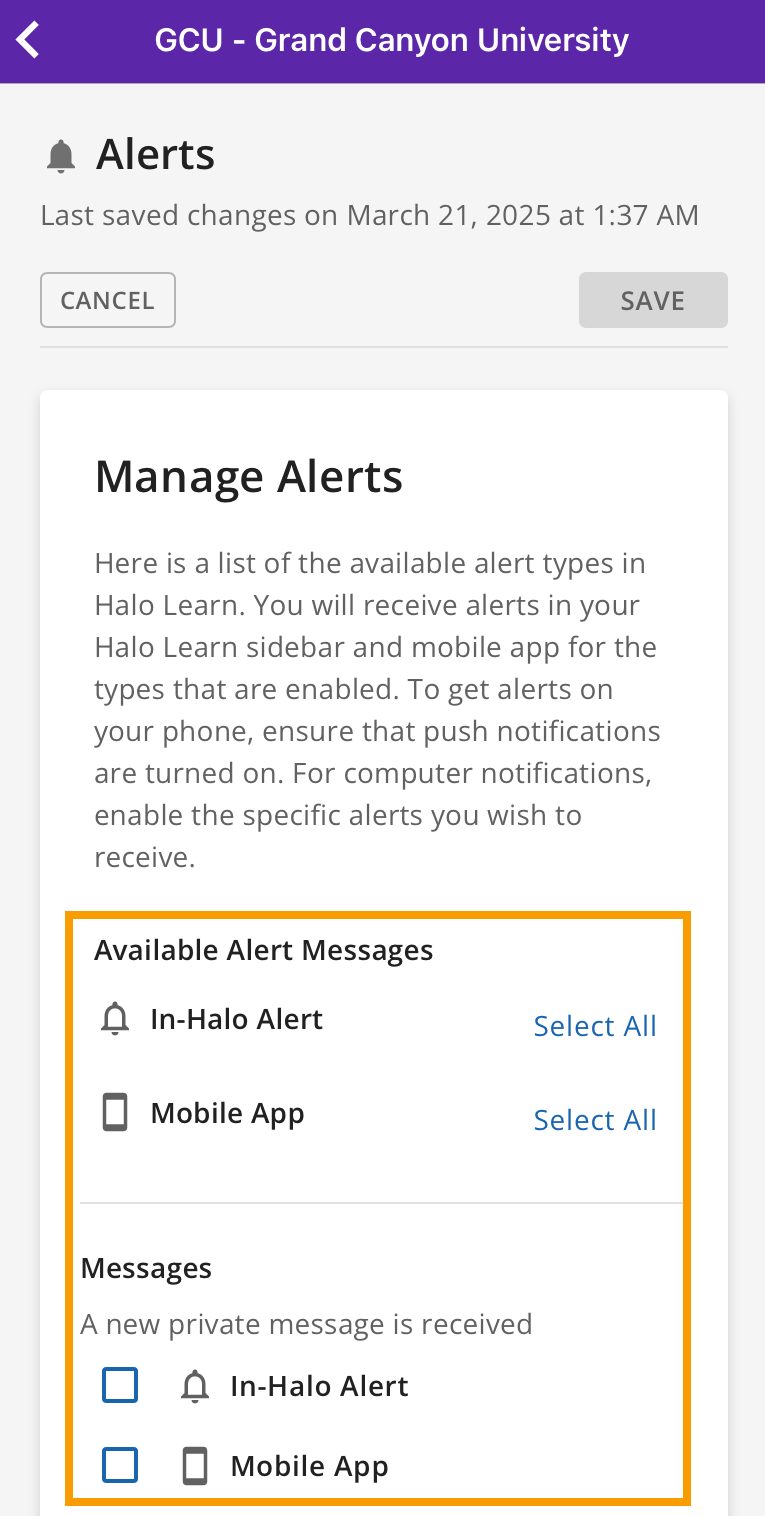Go back using the header arrow

29,41
